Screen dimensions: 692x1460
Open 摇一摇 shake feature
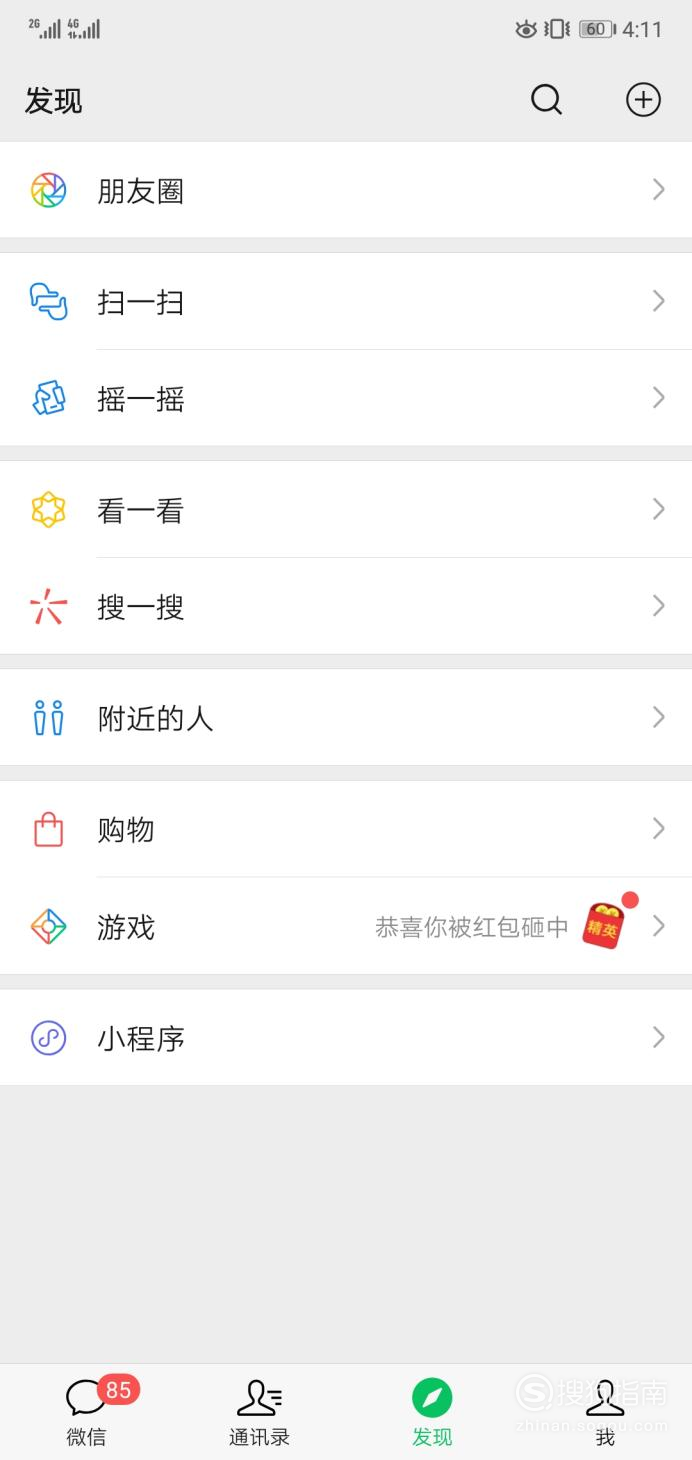346,398
